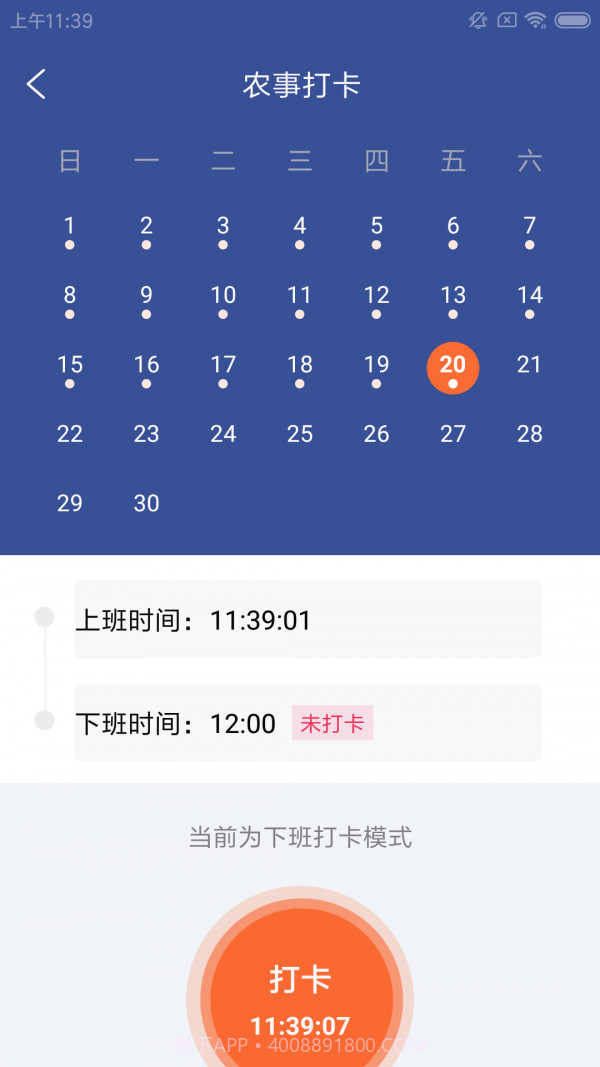Tap day 22 in the calendar
Screen dimensions: 600x1067
(x=70, y=434)
